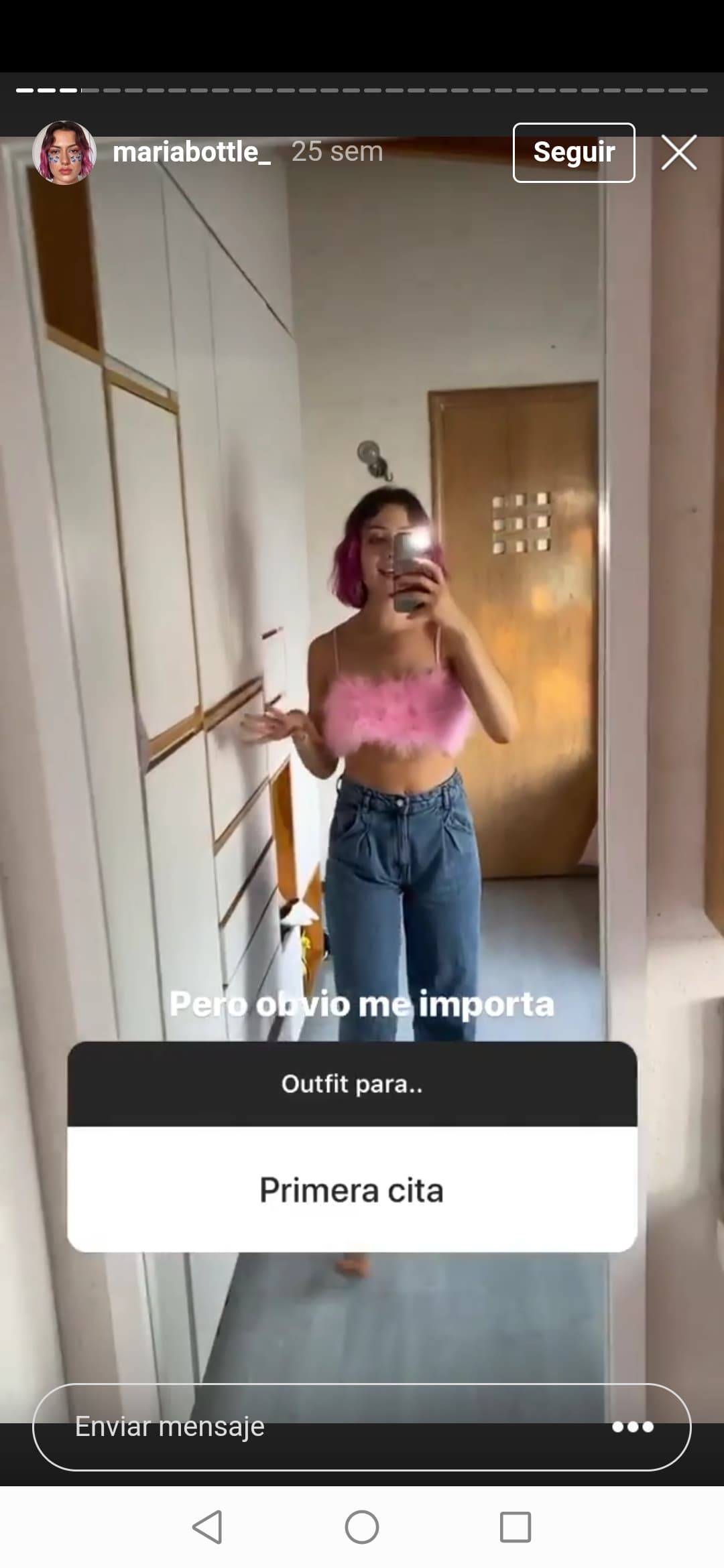The image size is (724, 1568).
Task: Follow mariabottle_ with the Seguir button
Action: (574, 153)
